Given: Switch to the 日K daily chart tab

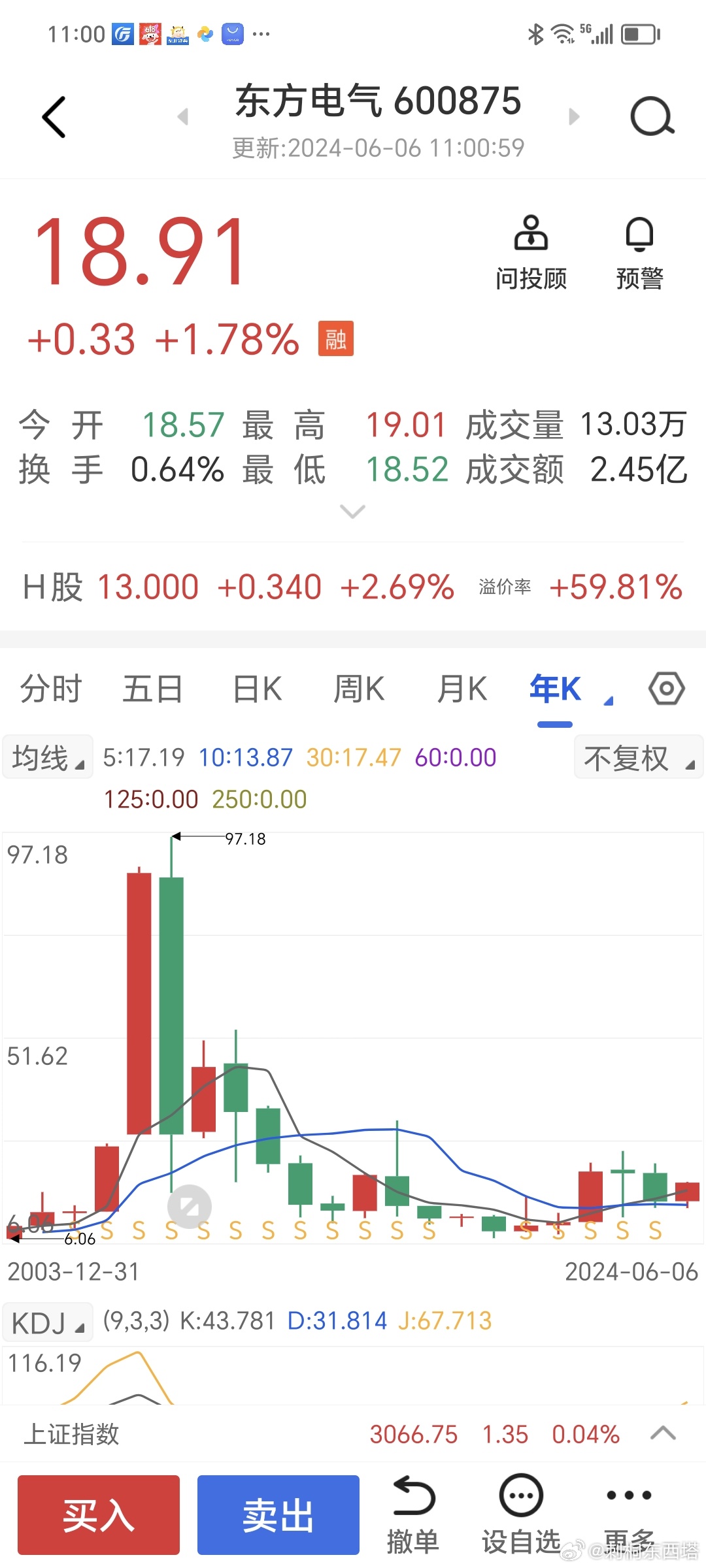Looking at the screenshot, I should (x=256, y=688).
